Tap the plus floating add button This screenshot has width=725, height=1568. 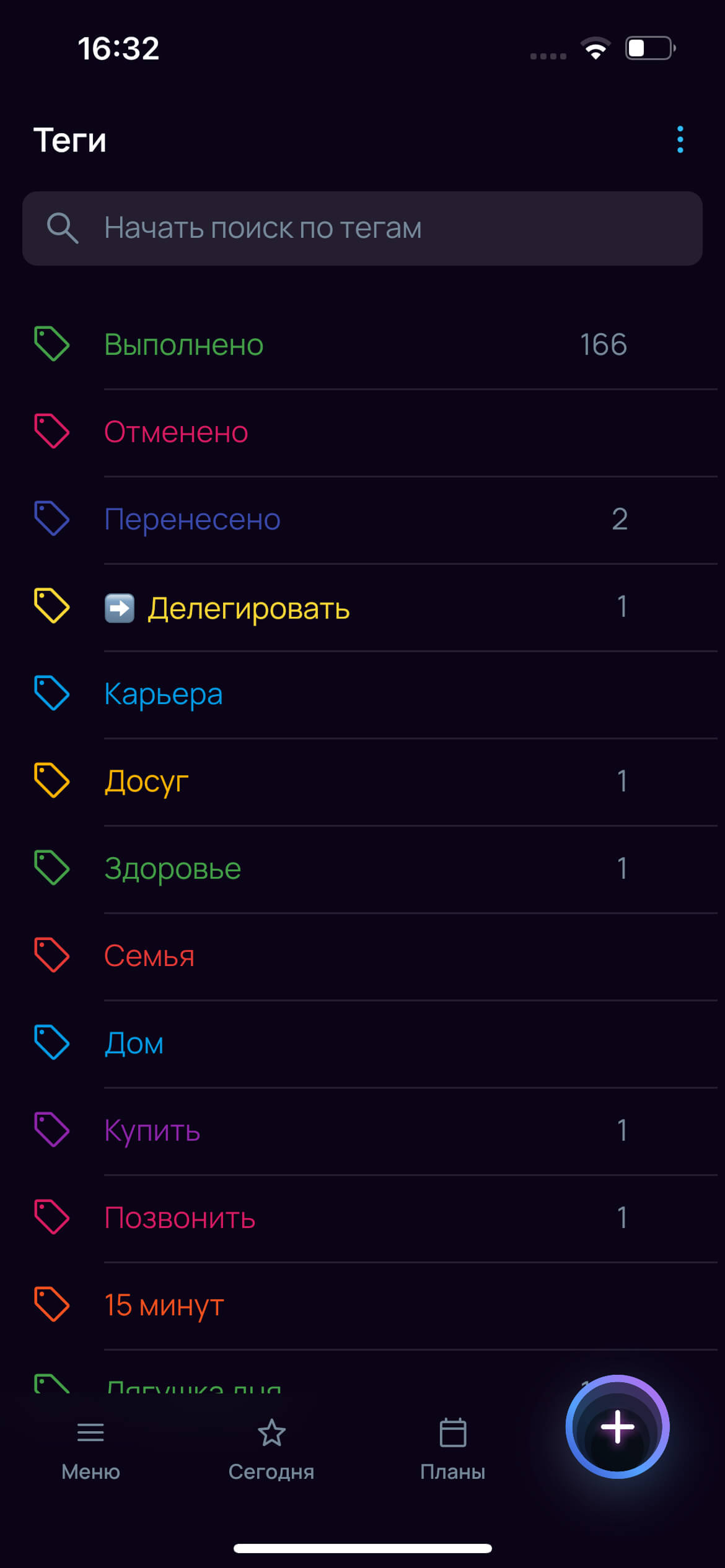[617, 1427]
